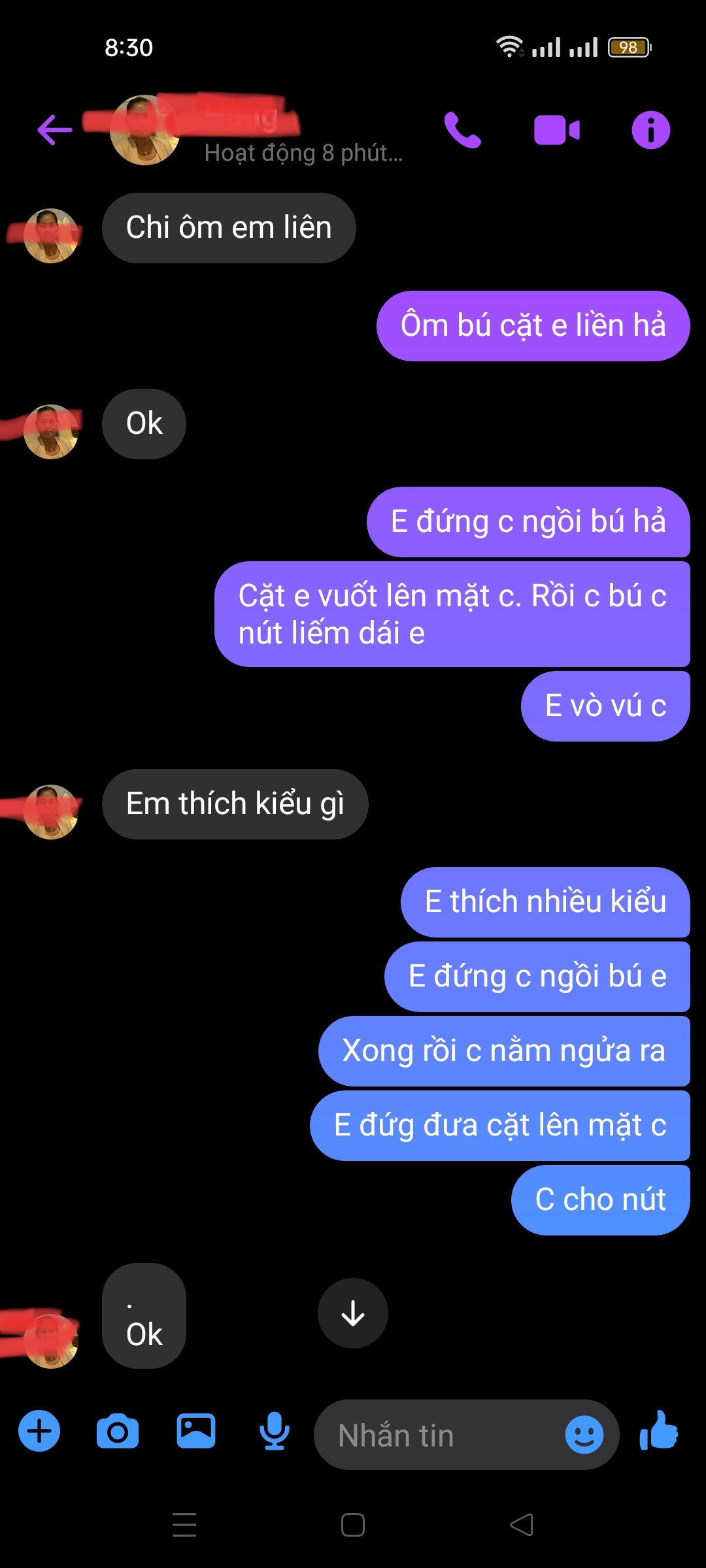
Task: Open the emoji picker in message field
Action: coord(584,1435)
